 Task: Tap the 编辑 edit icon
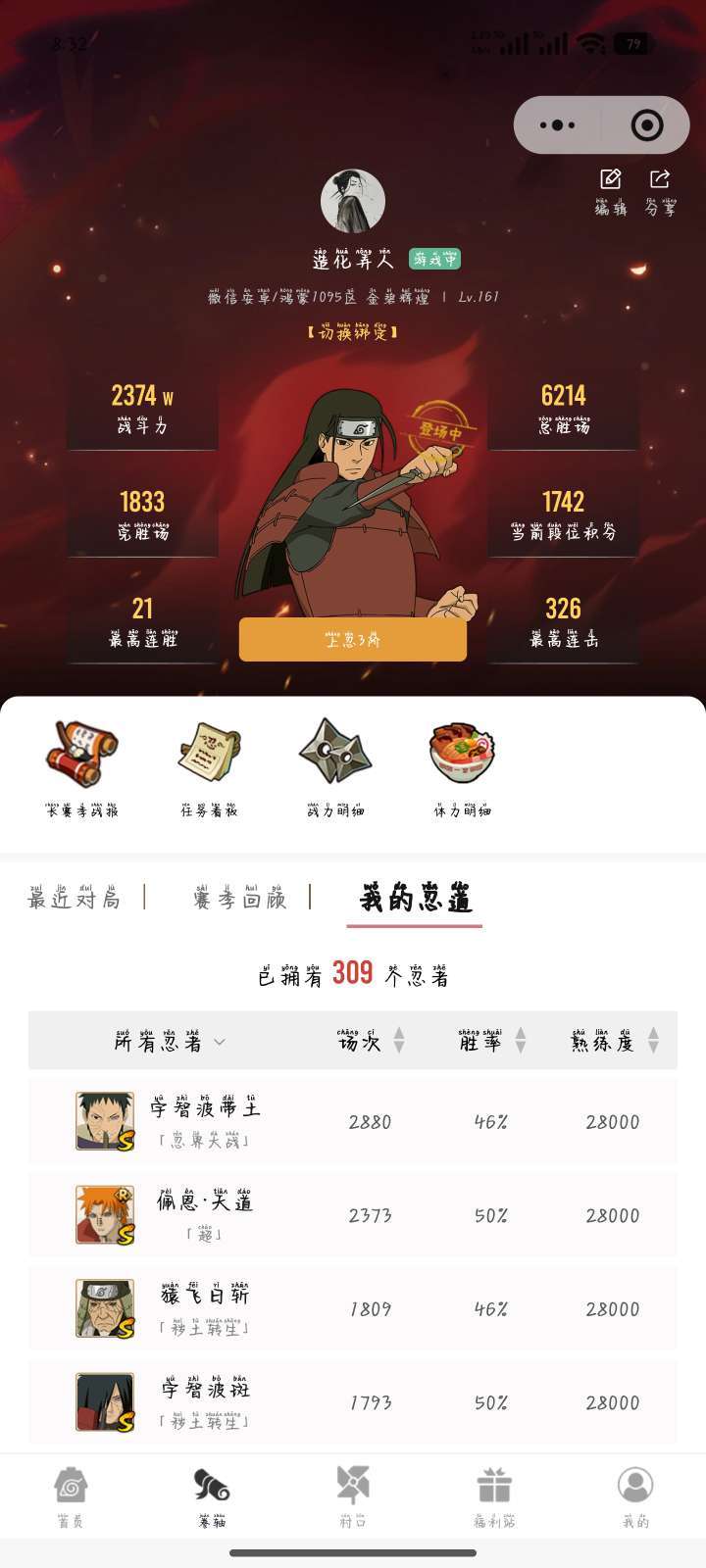[610, 189]
